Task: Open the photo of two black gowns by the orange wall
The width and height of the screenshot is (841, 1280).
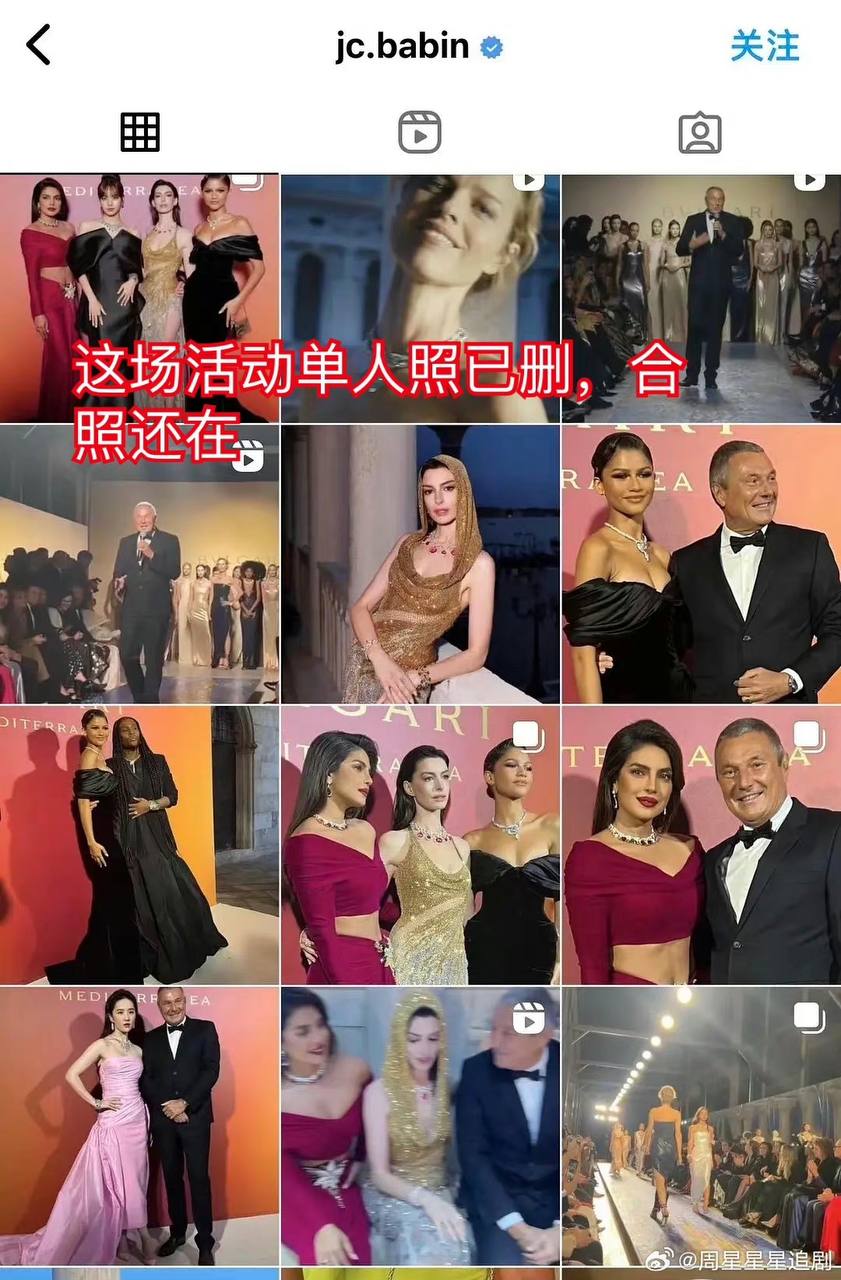Action: (x=140, y=845)
